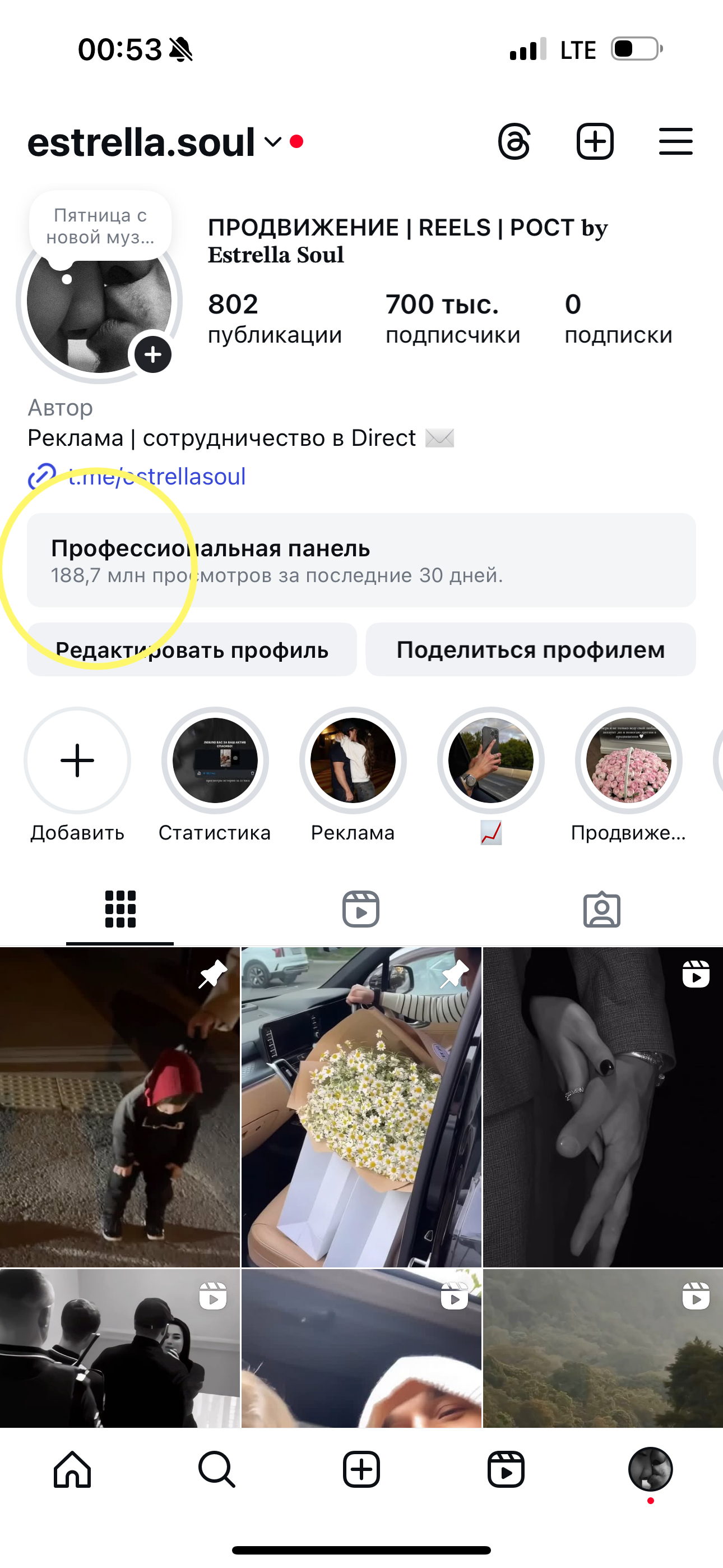Add a story via profile picture plus

pos(153,354)
